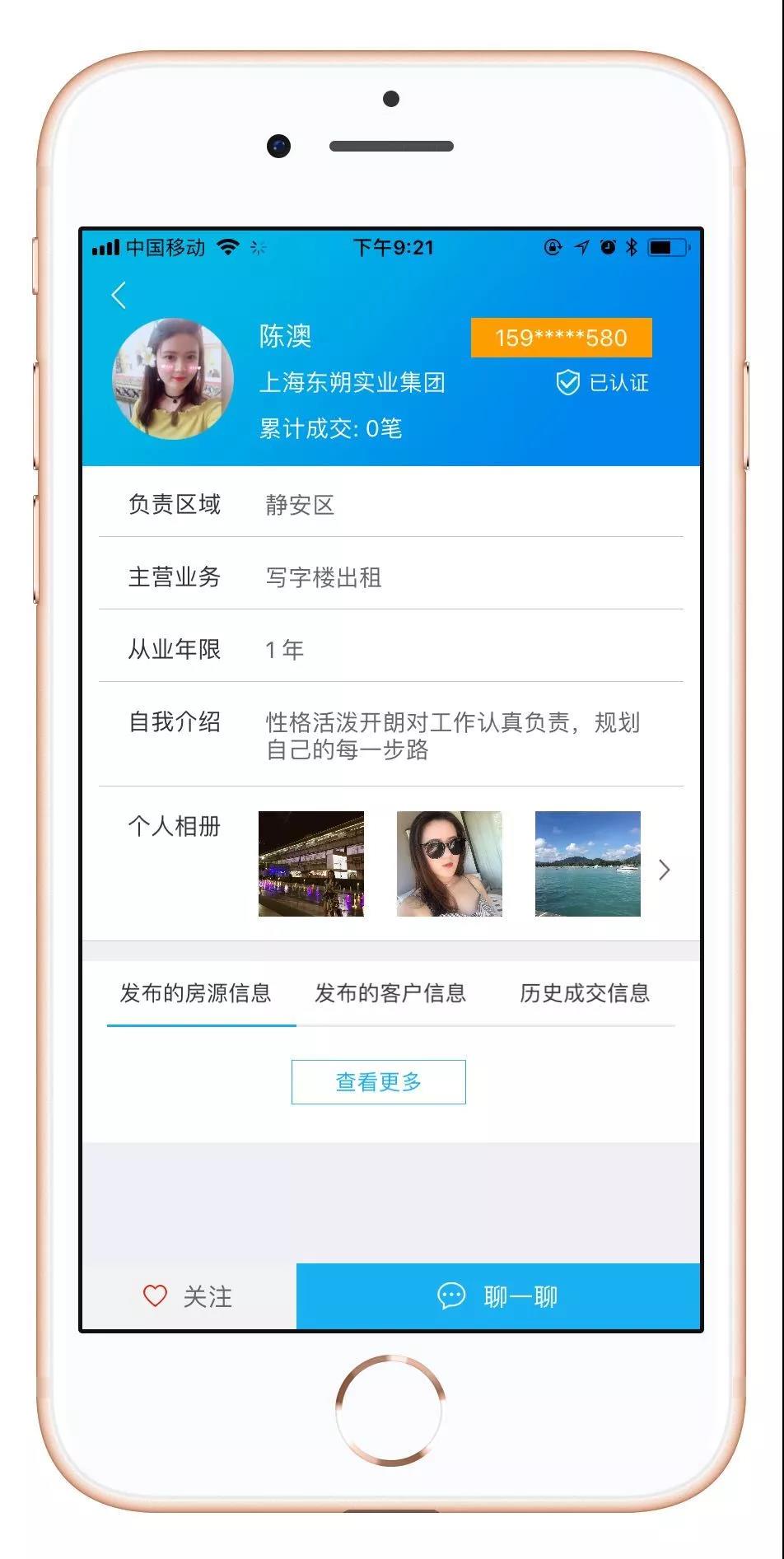Follow this agent with 关注
The image size is (784, 1559).
189,1296
